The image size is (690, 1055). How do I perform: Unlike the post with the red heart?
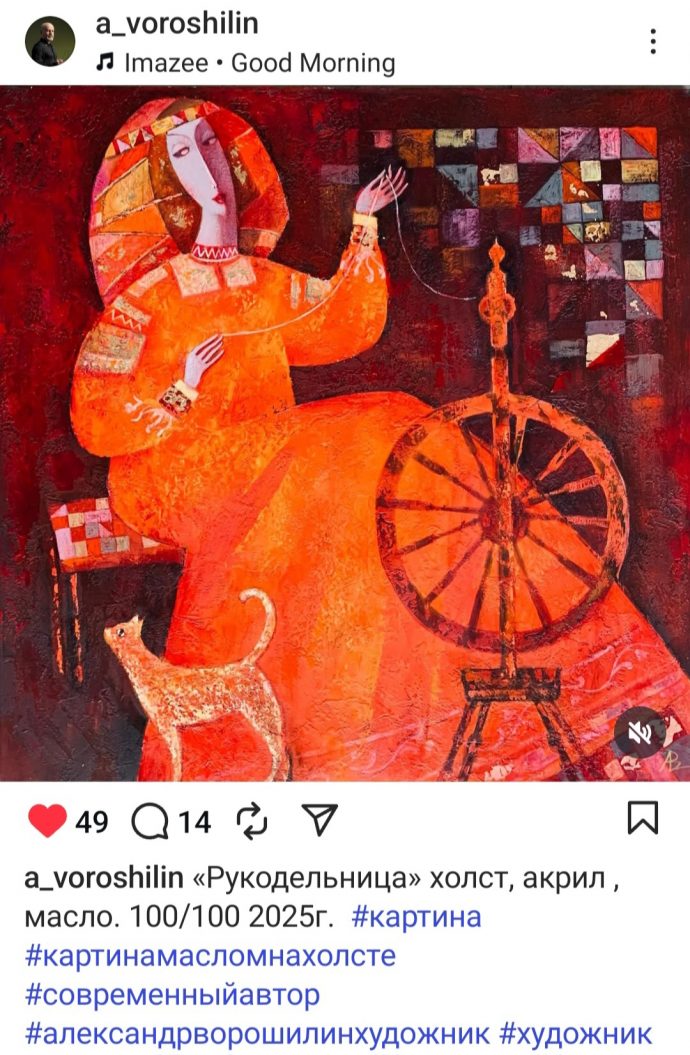[47, 821]
